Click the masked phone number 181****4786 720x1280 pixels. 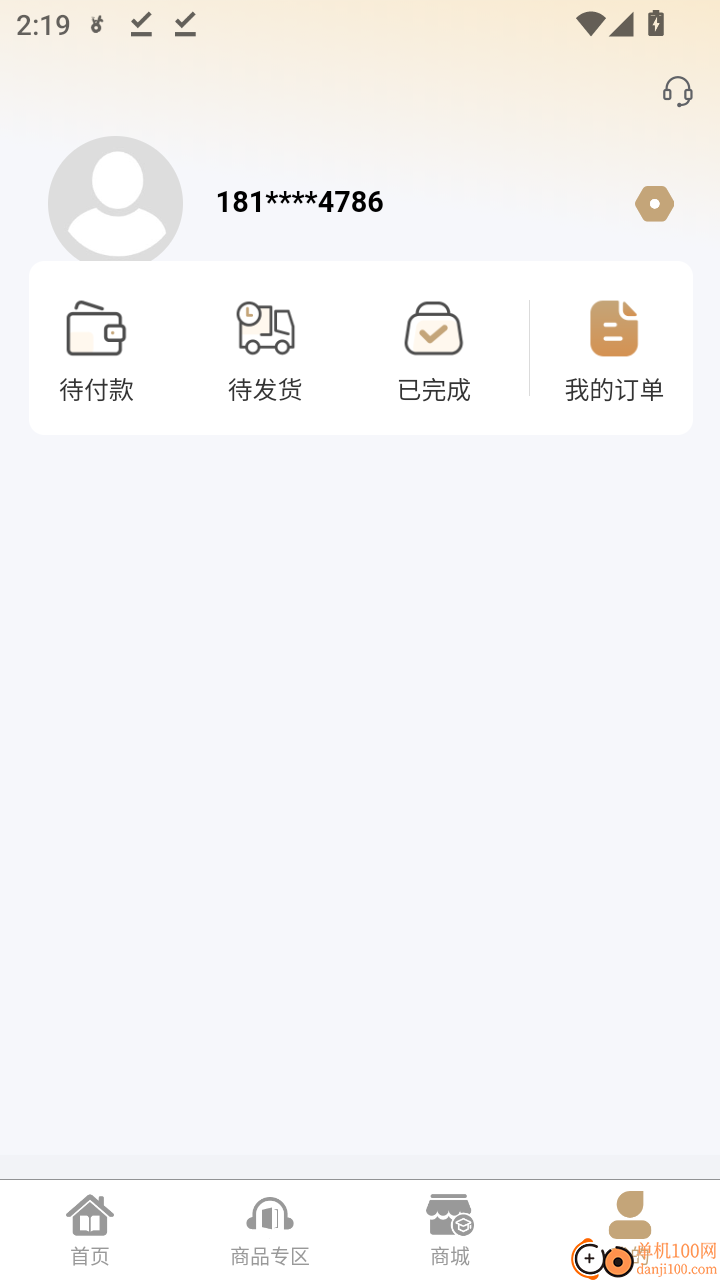tap(299, 201)
